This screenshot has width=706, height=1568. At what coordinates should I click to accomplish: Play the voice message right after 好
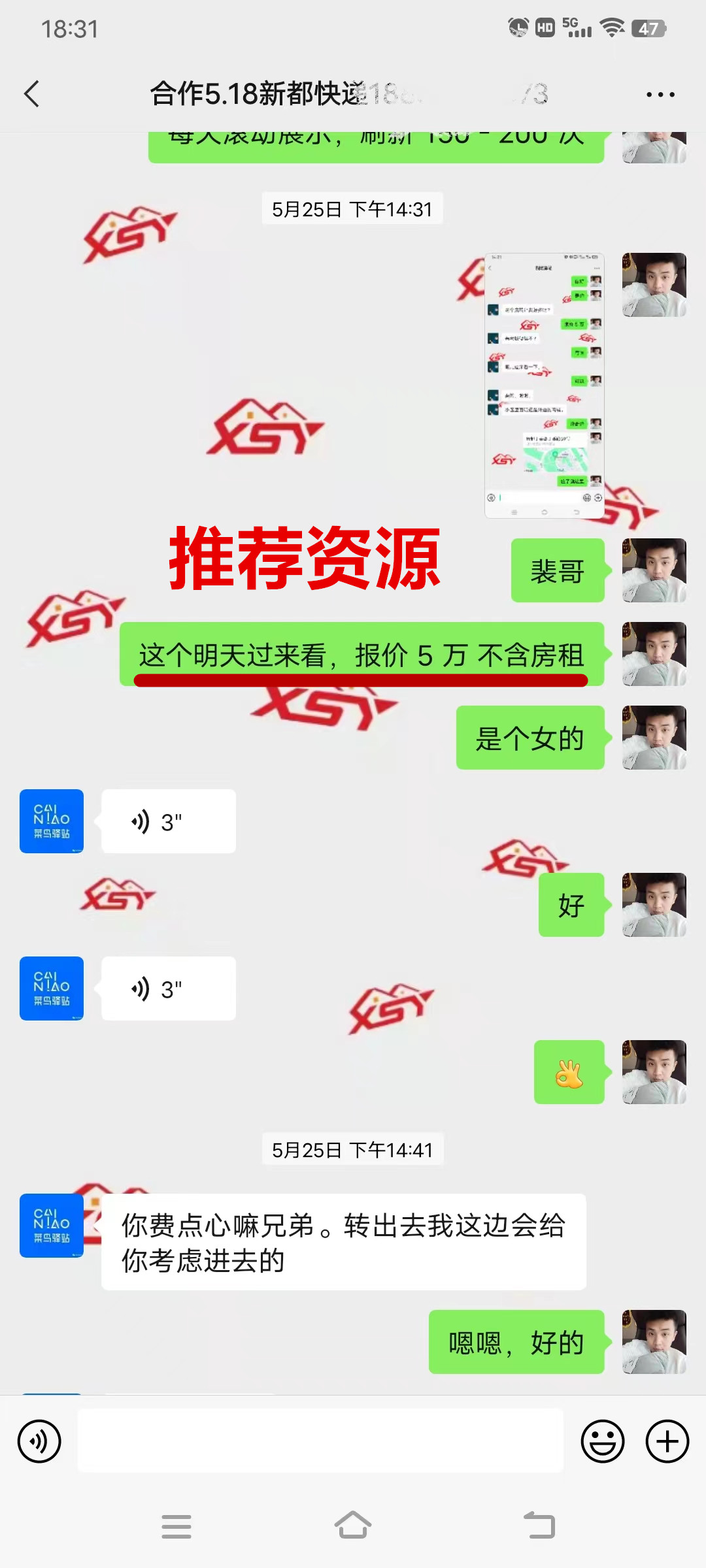tap(169, 988)
